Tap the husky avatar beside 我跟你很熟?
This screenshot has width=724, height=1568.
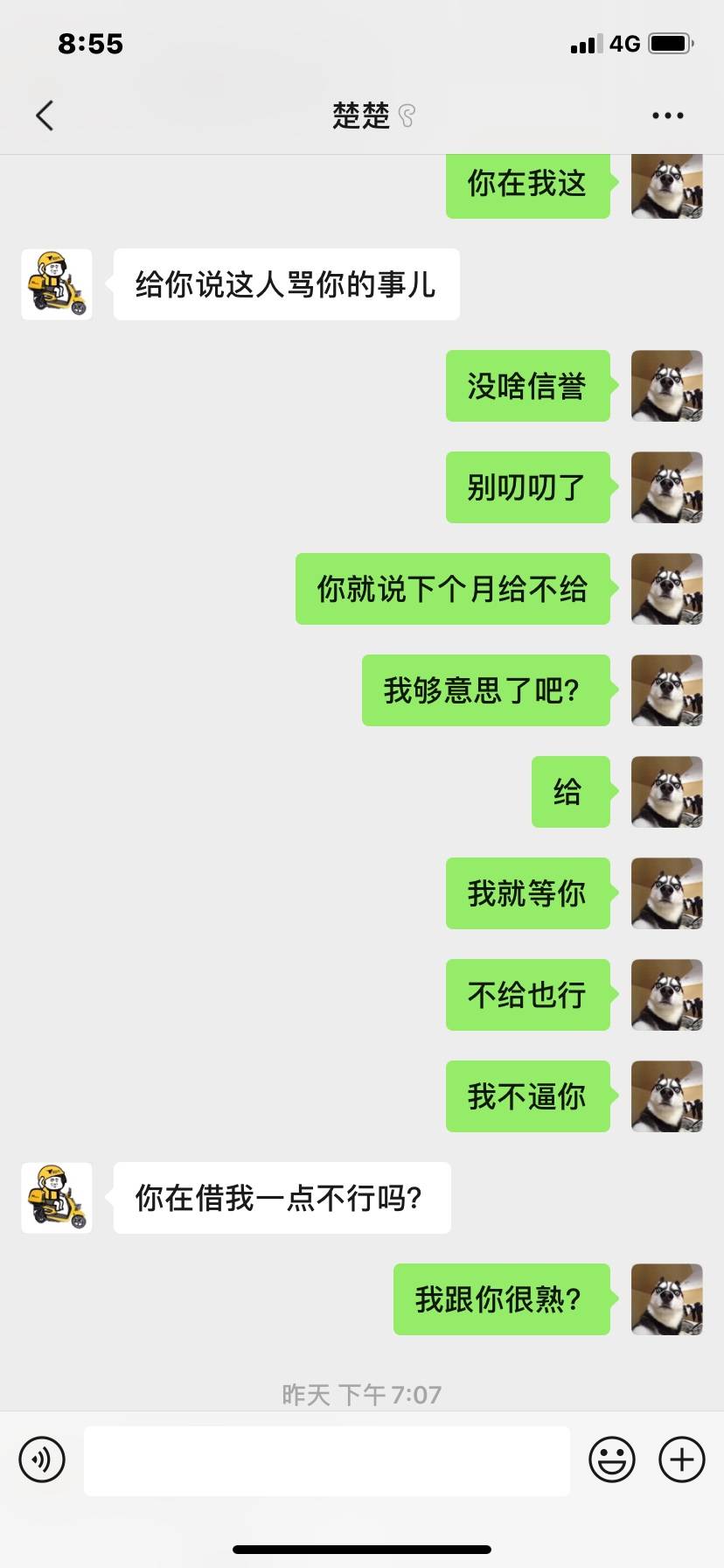pyautogui.click(x=666, y=1299)
